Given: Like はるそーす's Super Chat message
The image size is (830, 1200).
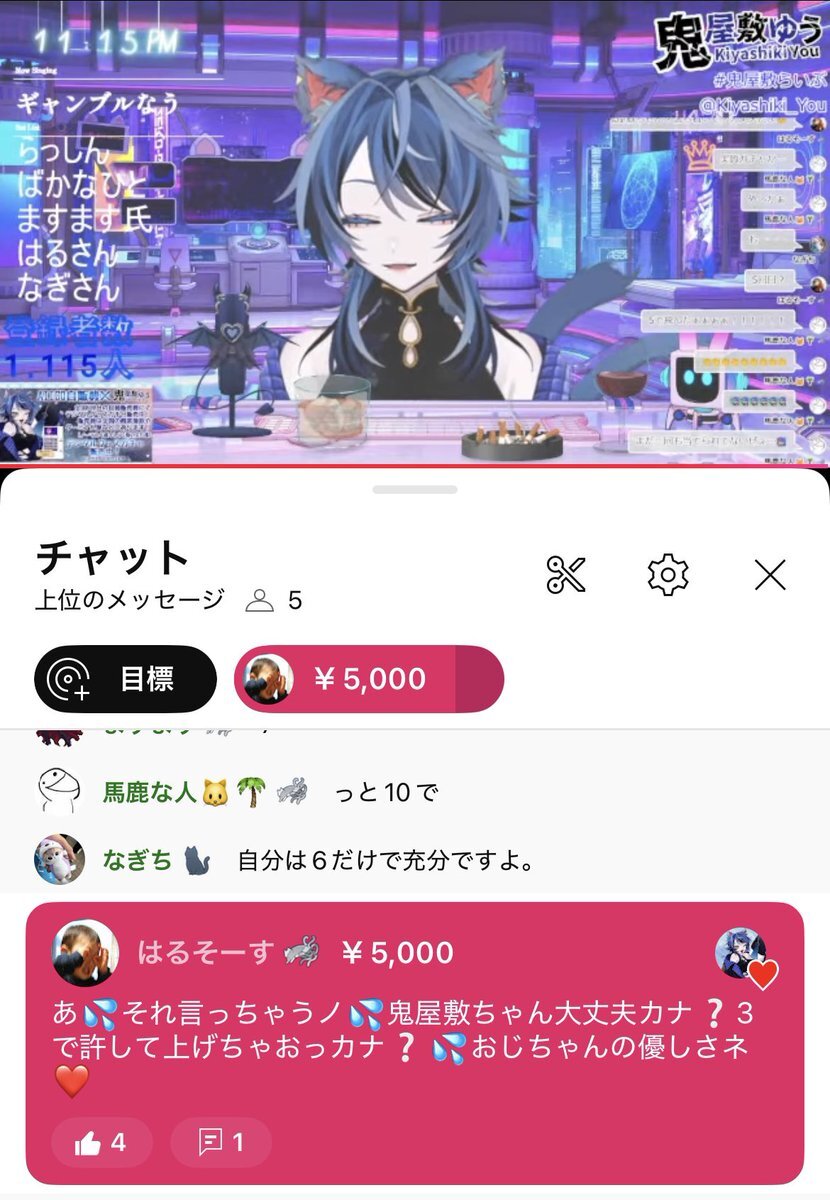Looking at the screenshot, I should tap(101, 1142).
